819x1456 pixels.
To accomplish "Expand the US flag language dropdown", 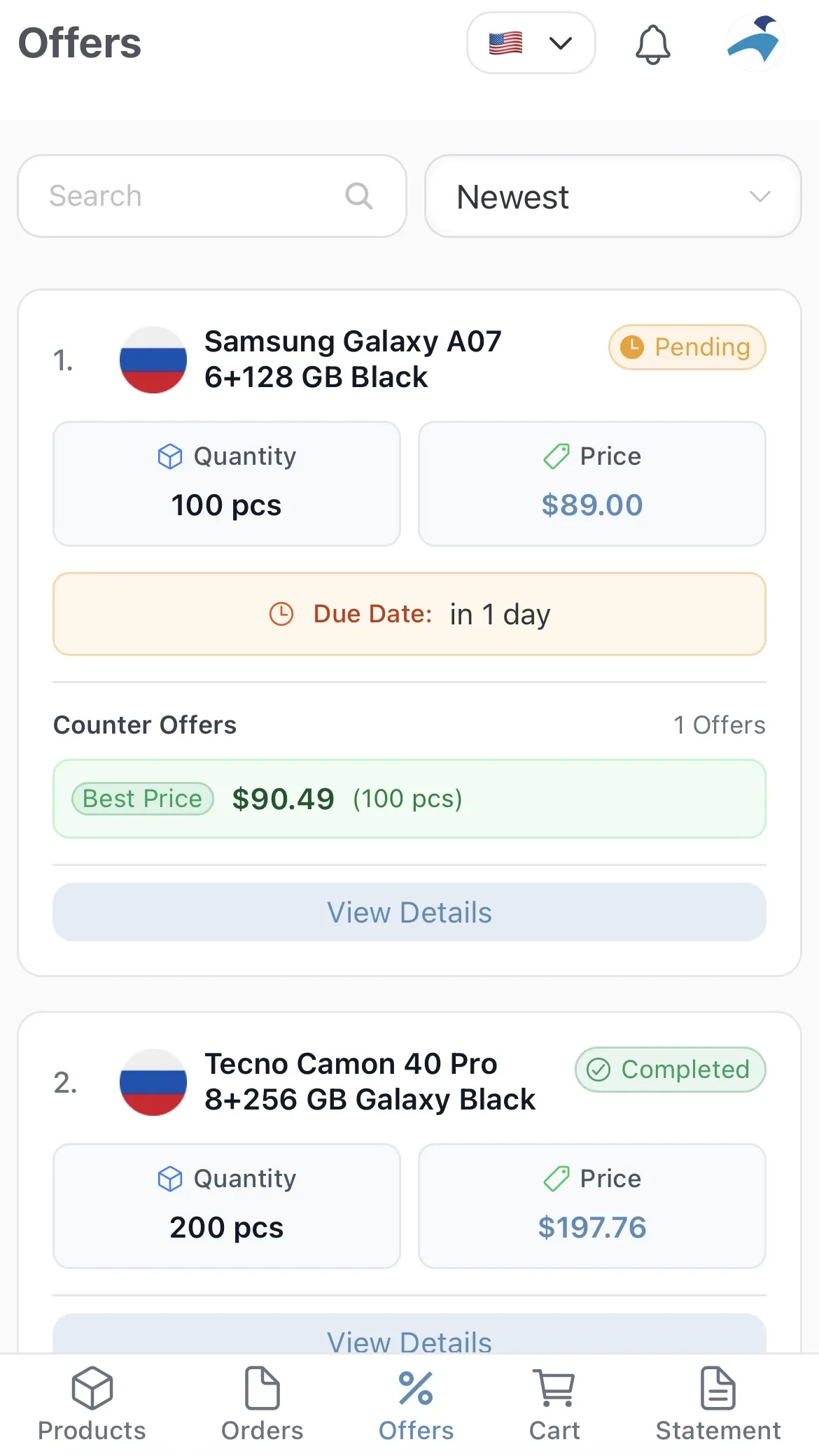I will tap(531, 43).
